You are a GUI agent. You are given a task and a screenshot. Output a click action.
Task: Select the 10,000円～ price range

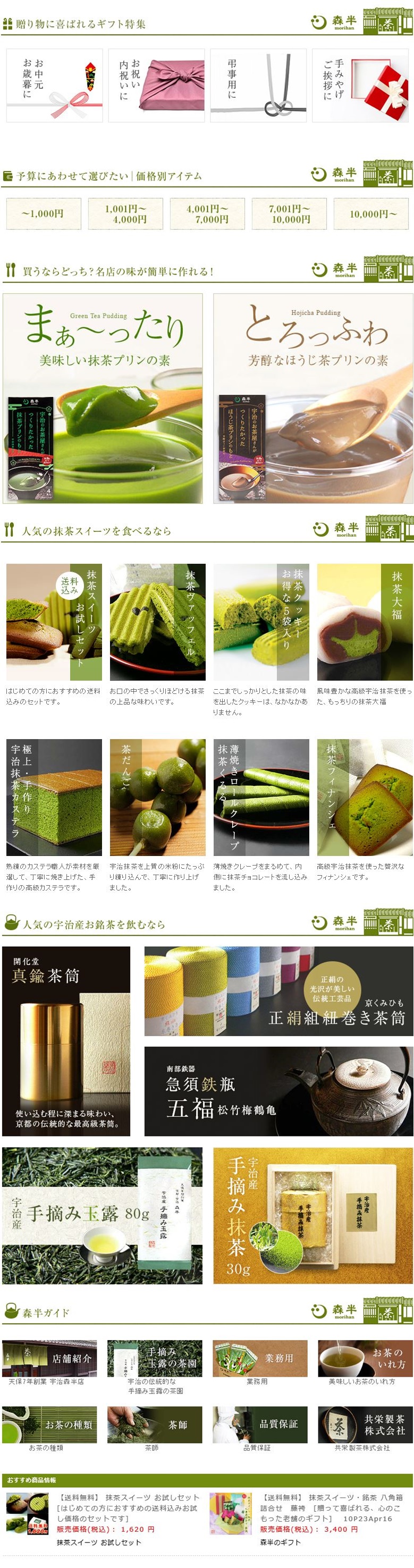[371, 214]
